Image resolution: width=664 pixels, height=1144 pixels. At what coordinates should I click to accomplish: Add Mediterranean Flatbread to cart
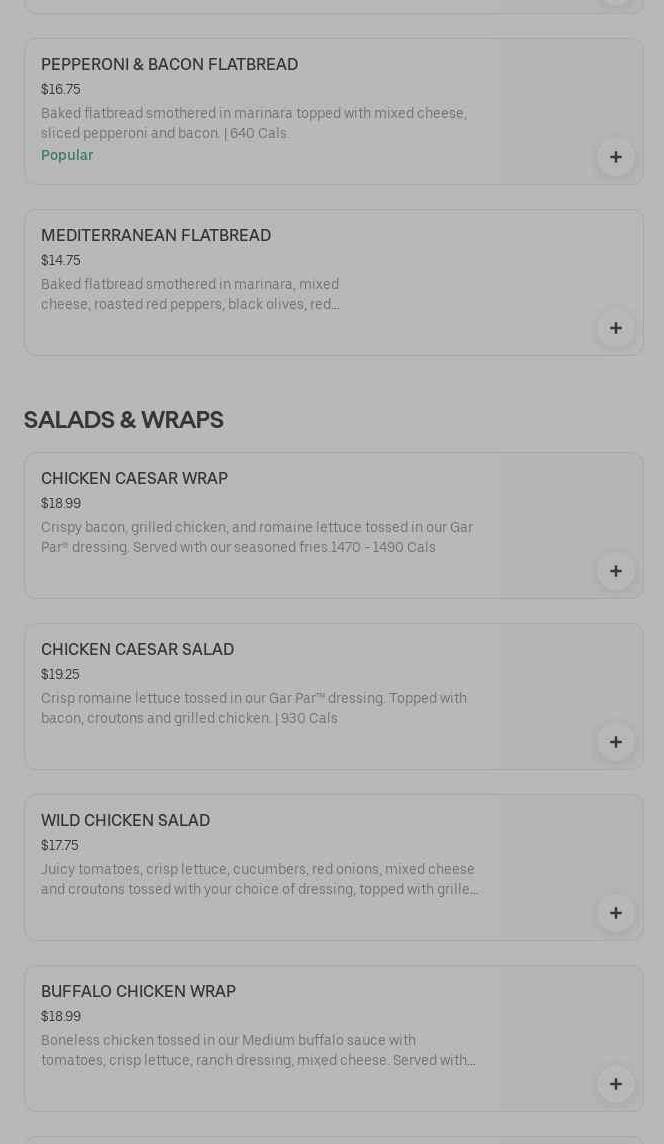coord(615,328)
